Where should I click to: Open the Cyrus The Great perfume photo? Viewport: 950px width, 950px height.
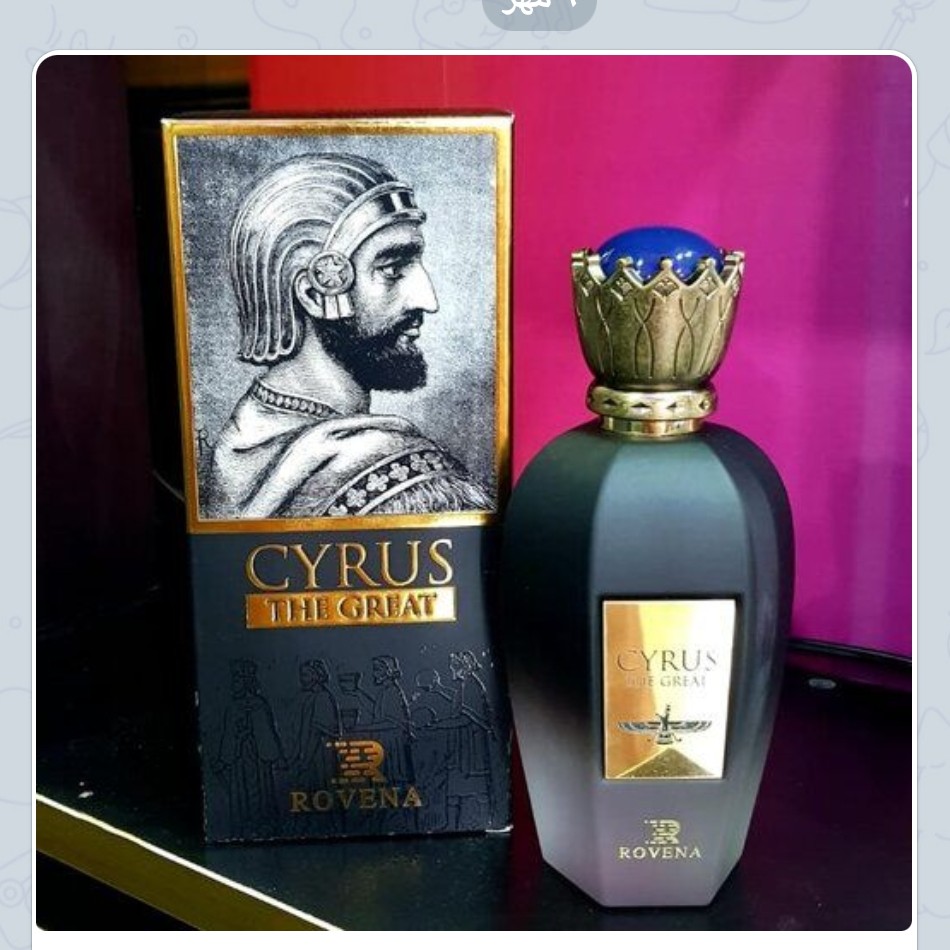(x=474, y=490)
